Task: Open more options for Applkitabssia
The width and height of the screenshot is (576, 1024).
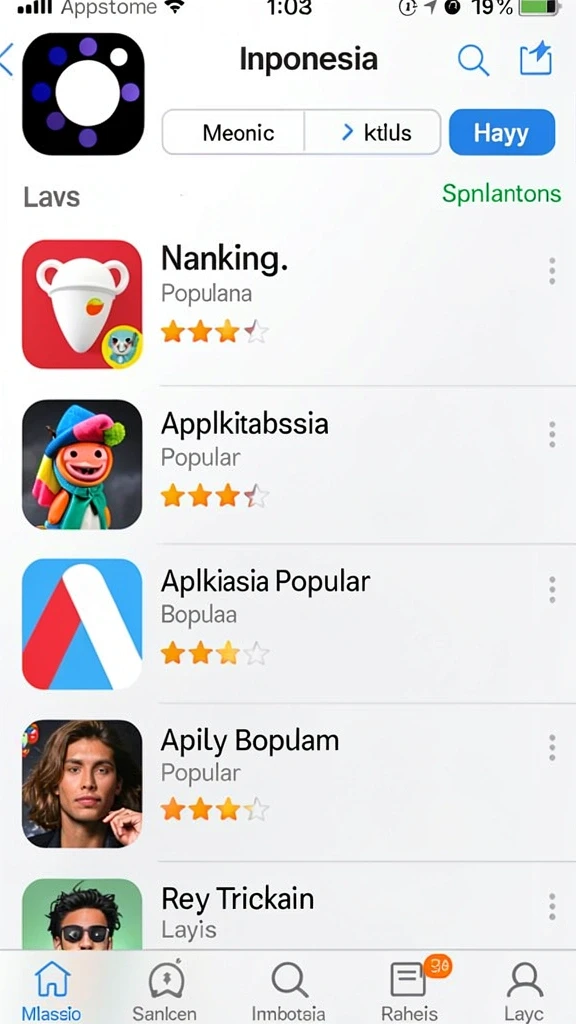Action: 552,434
